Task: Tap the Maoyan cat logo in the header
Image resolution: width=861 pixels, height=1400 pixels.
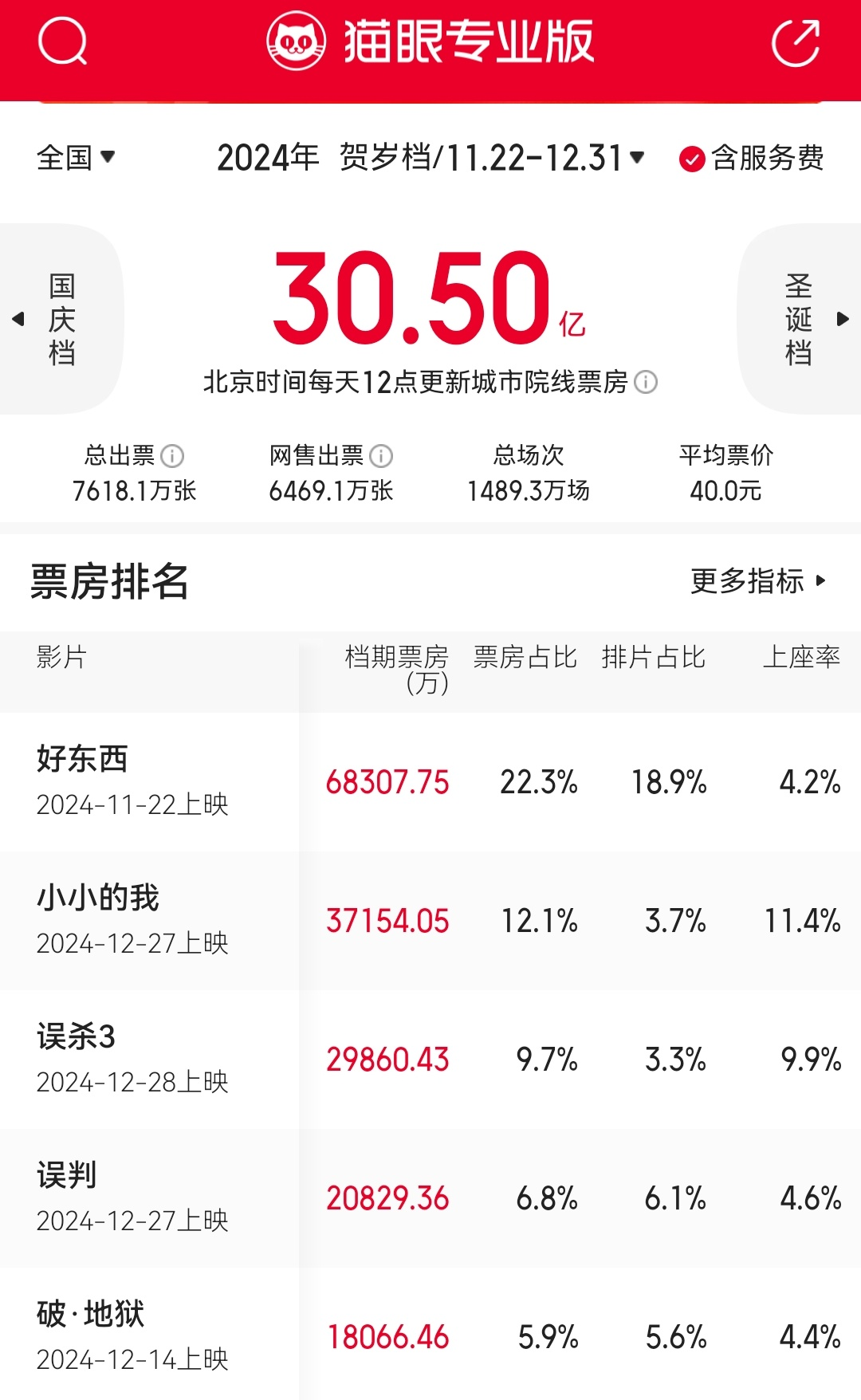Action: point(295,41)
